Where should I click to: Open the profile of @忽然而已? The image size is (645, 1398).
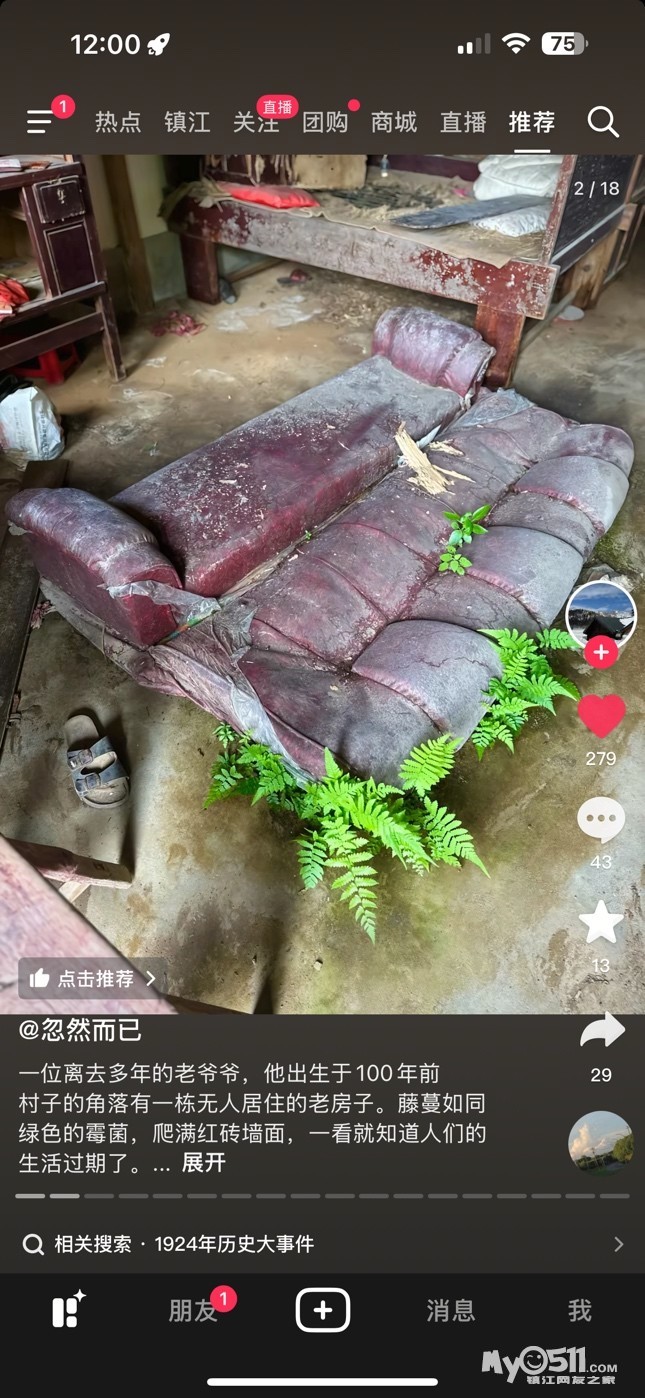pyautogui.click(x=80, y=1030)
